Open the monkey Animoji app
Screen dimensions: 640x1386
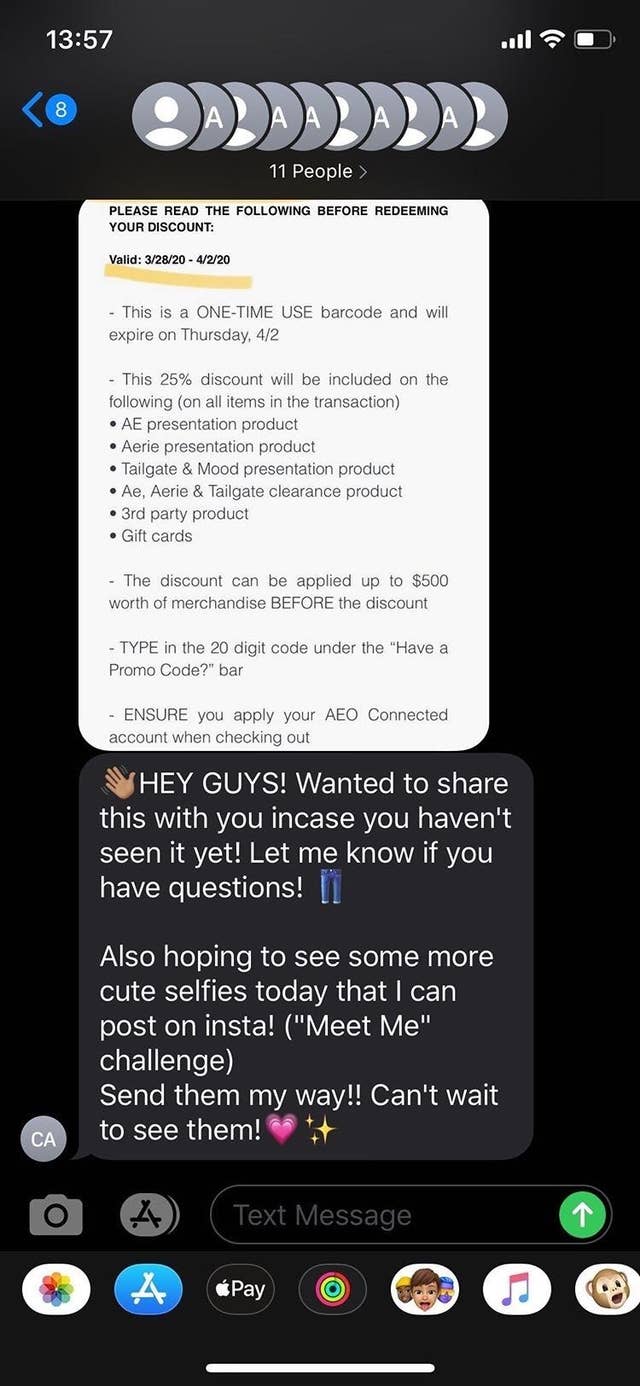(x=606, y=1290)
